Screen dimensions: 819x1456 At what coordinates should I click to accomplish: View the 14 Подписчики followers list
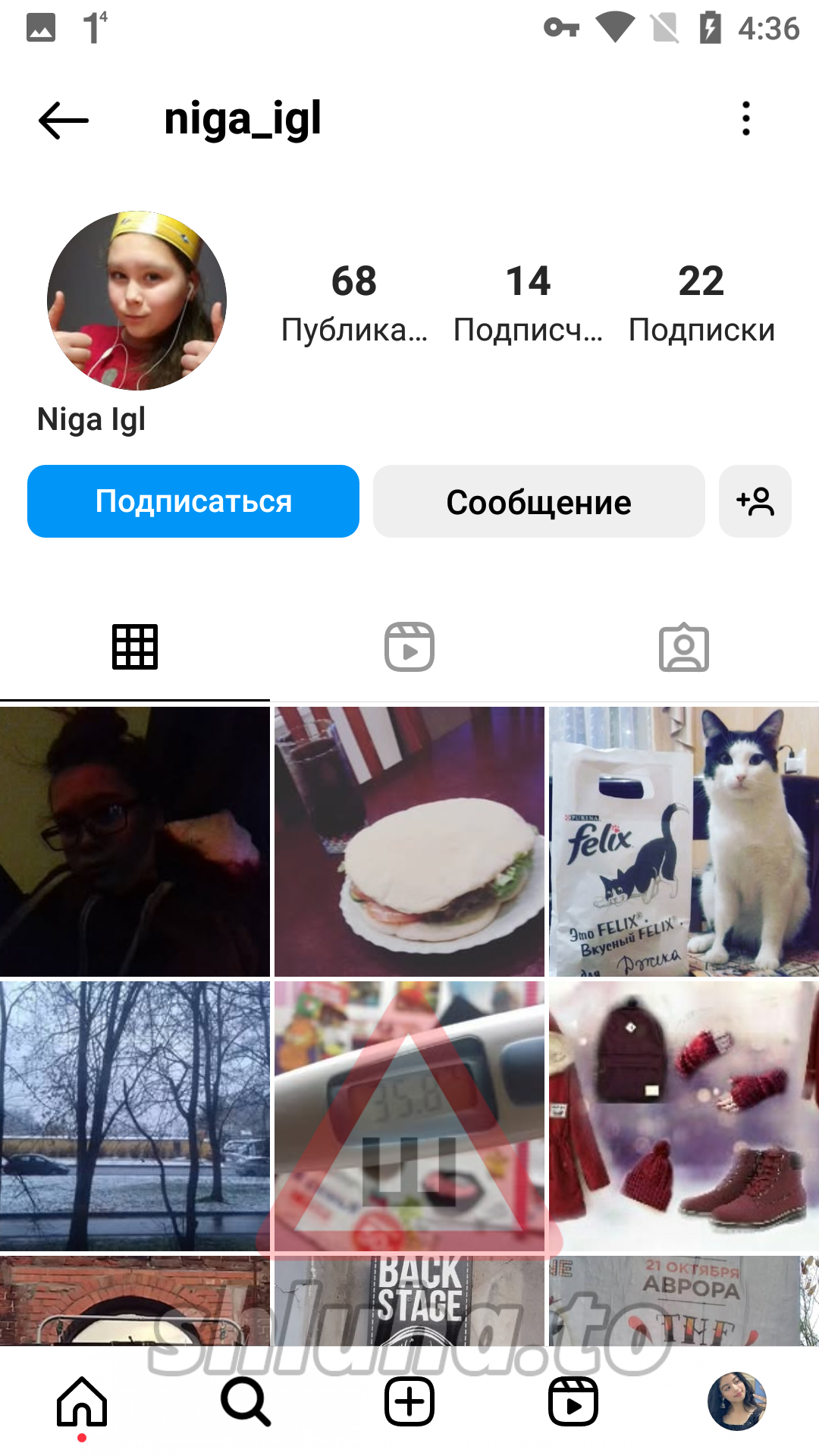[528, 302]
